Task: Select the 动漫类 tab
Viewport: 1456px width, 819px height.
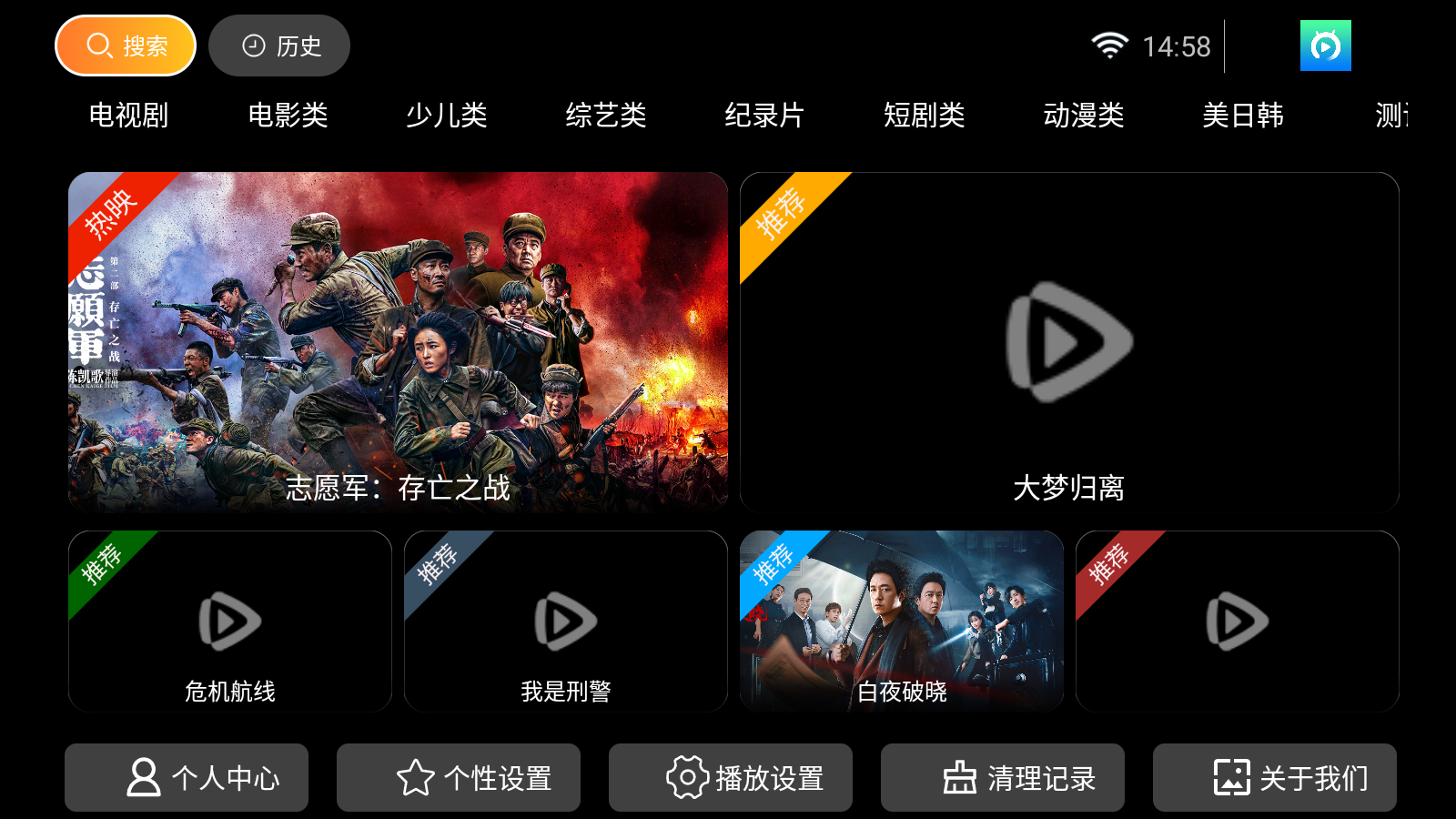Action: point(1083,116)
